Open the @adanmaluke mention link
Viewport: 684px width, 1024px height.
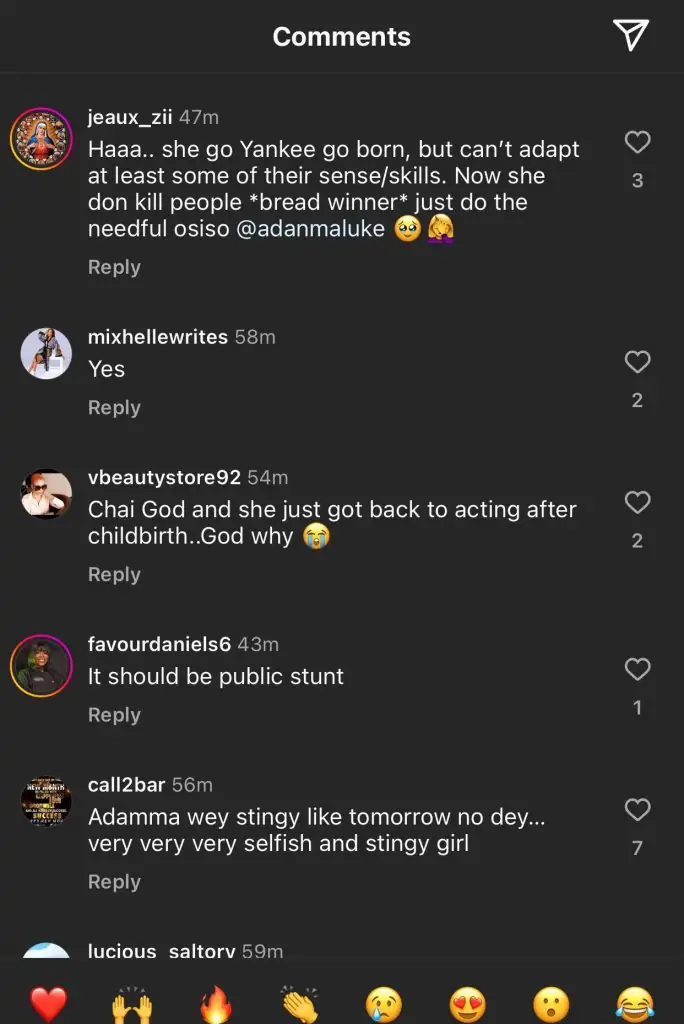tap(325, 229)
